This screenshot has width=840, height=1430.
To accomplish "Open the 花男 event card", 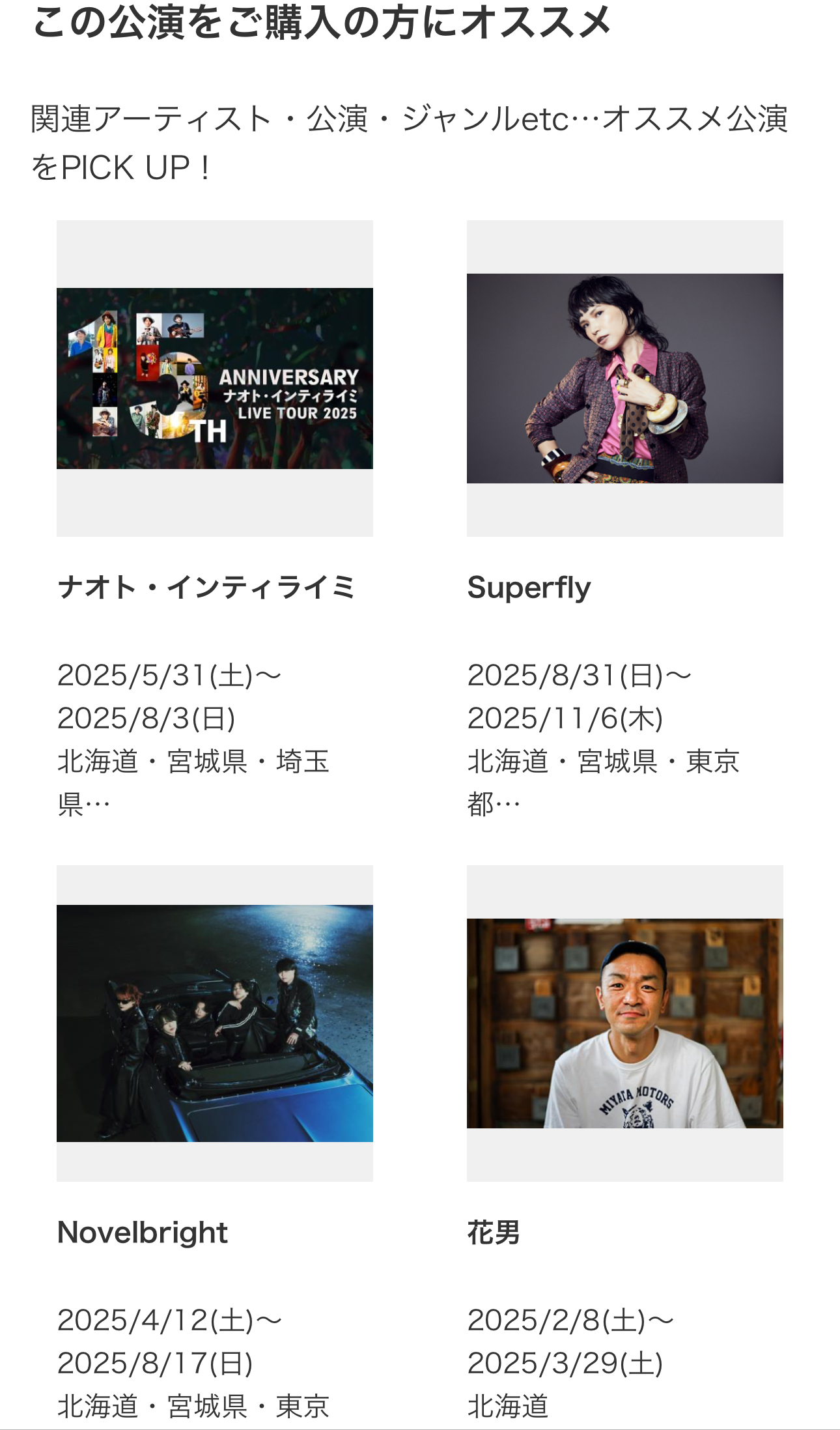I will tap(624, 1023).
